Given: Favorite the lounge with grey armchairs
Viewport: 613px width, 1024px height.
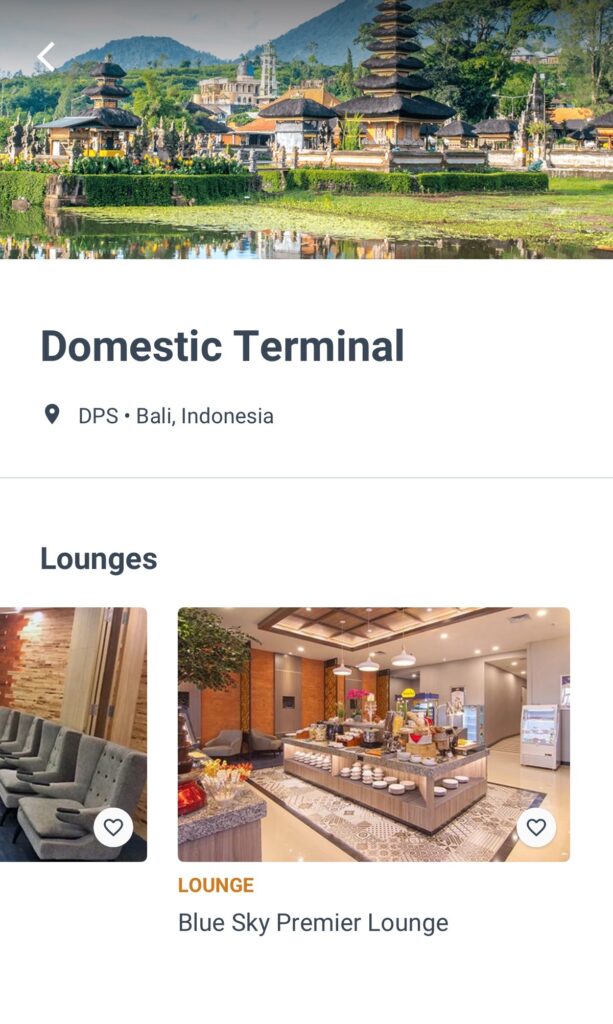Looking at the screenshot, I should [x=113, y=827].
